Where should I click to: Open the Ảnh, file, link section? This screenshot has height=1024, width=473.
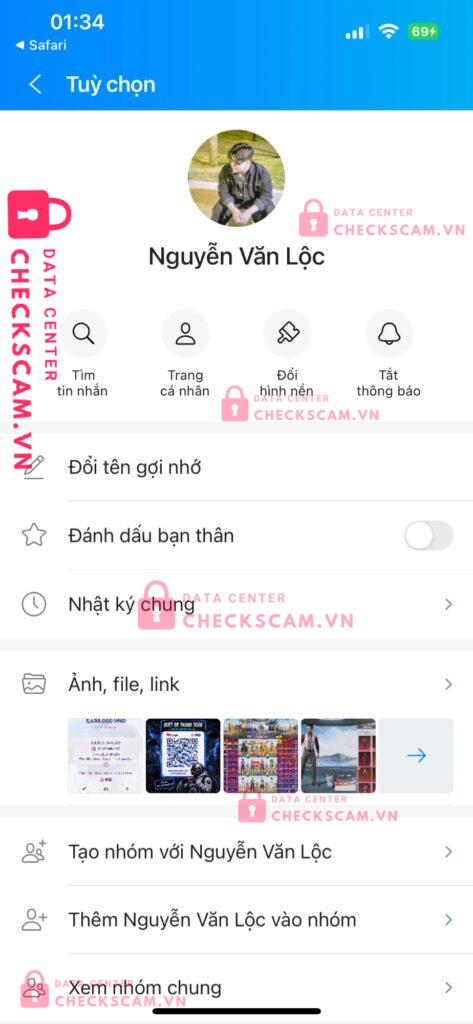(x=236, y=684)
